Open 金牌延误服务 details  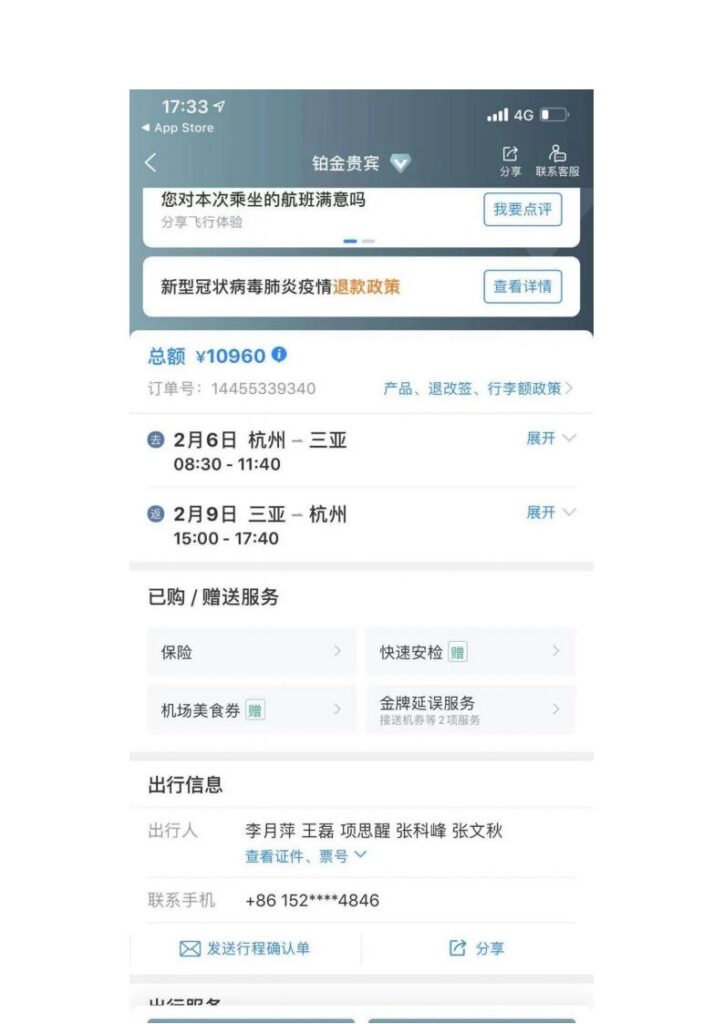tap(470, 709)
